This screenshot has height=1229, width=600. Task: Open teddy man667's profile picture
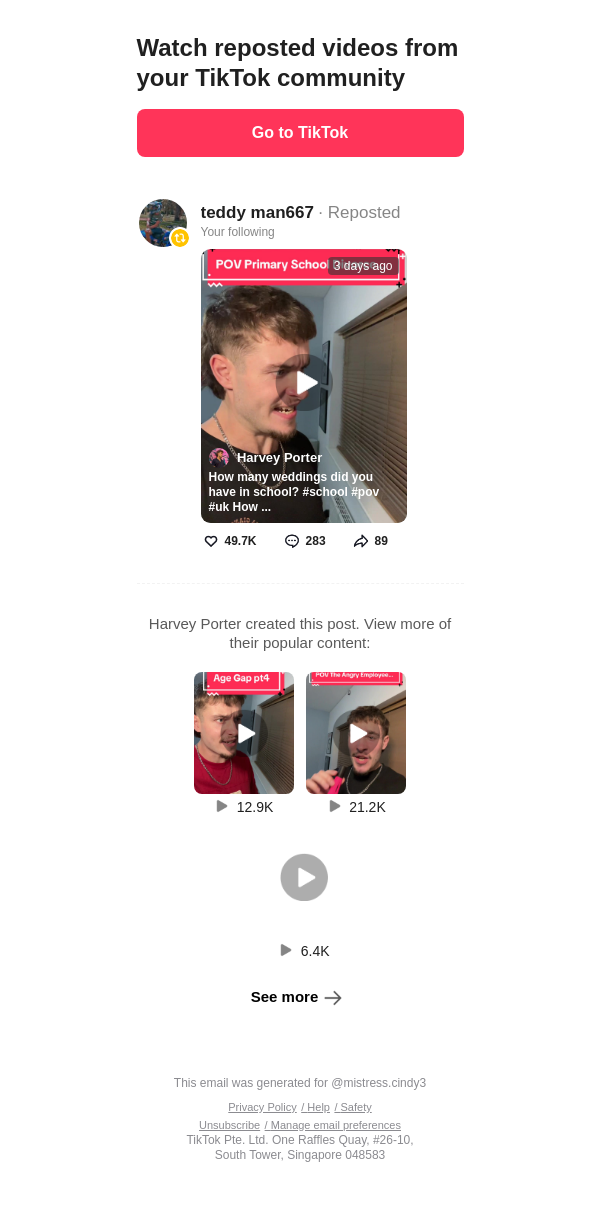[x=162, y=222]
